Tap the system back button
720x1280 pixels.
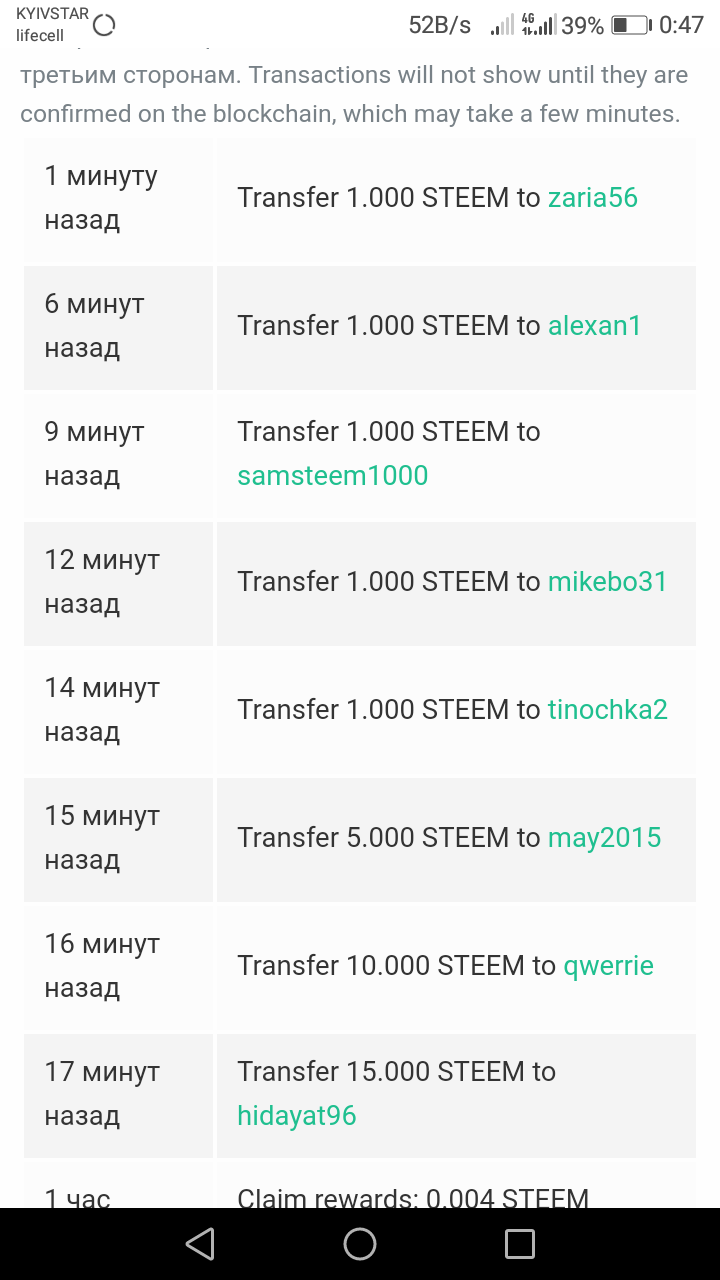[200, 1244]
